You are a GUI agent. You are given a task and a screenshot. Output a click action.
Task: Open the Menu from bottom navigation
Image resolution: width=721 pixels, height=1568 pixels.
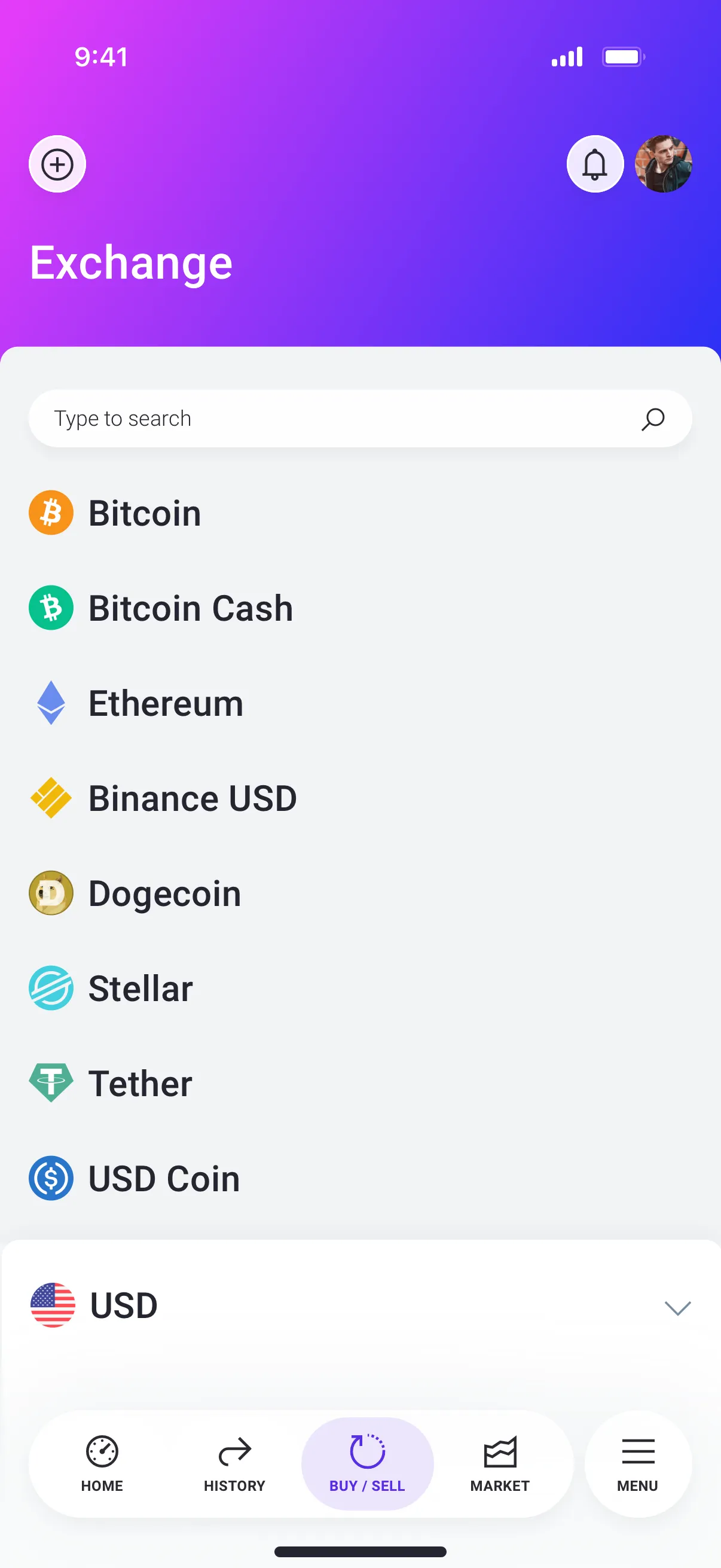637,1464
